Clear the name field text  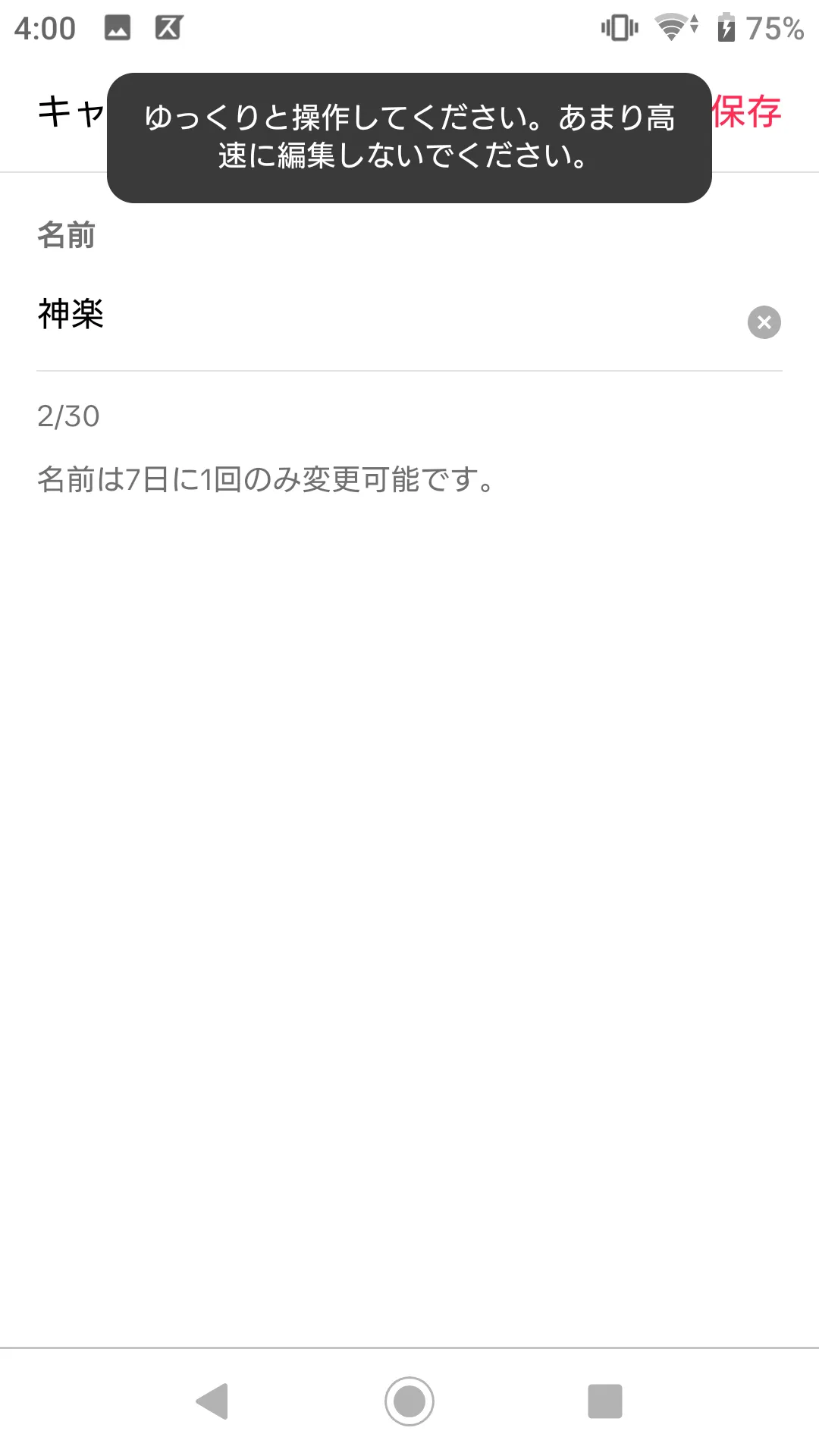(764, 322)
